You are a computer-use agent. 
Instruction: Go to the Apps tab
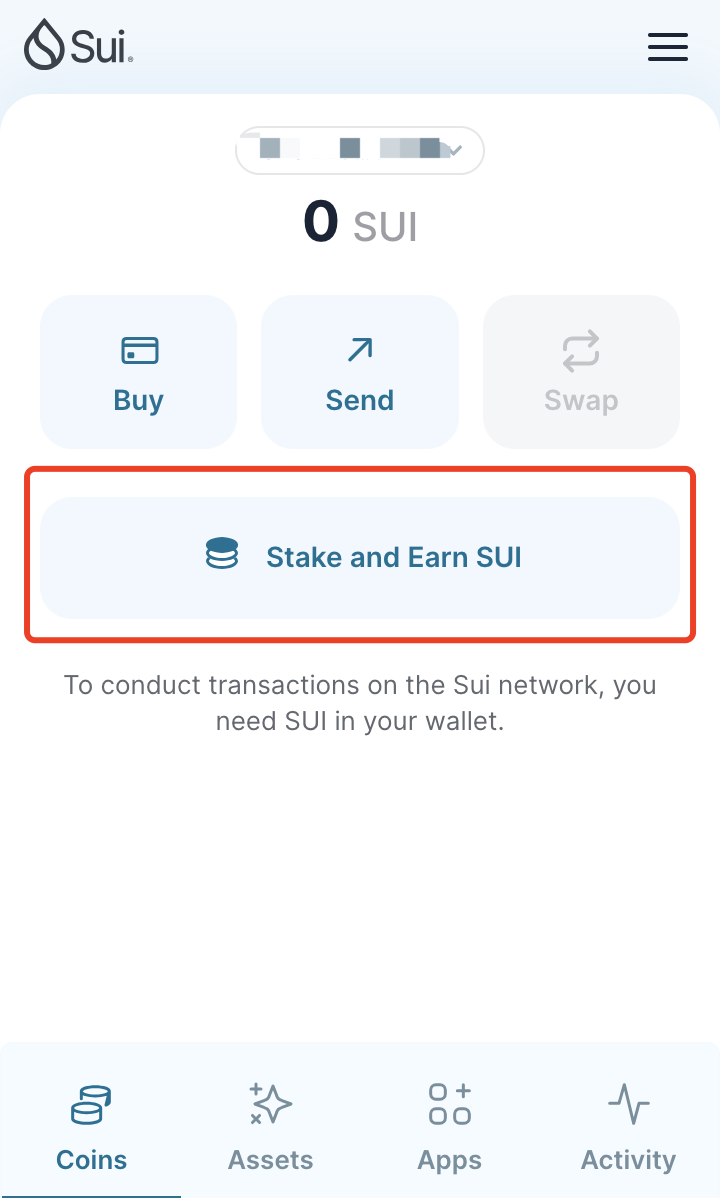(x=450, y=1128)
